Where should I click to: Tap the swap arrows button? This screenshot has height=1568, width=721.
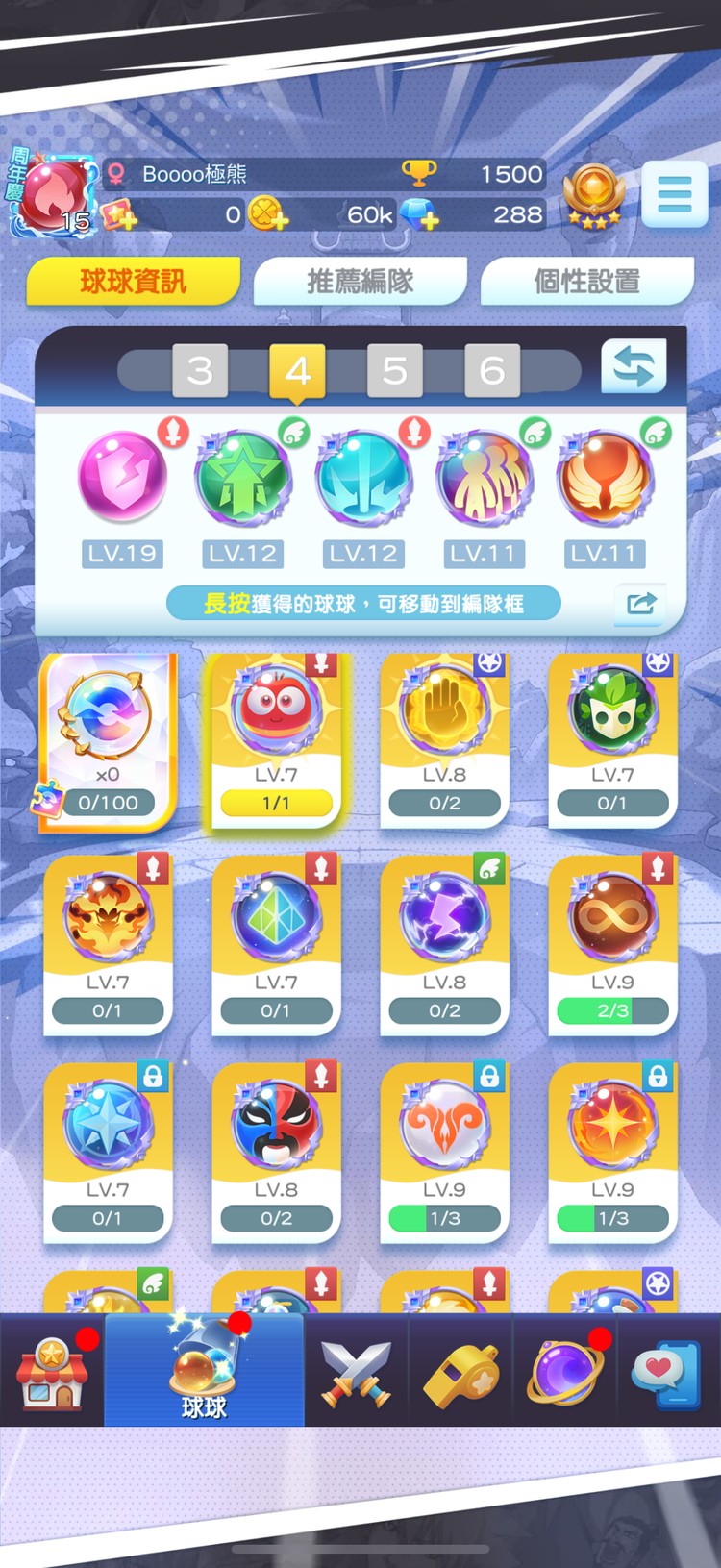pyautogui.click(x=634, y=367)
